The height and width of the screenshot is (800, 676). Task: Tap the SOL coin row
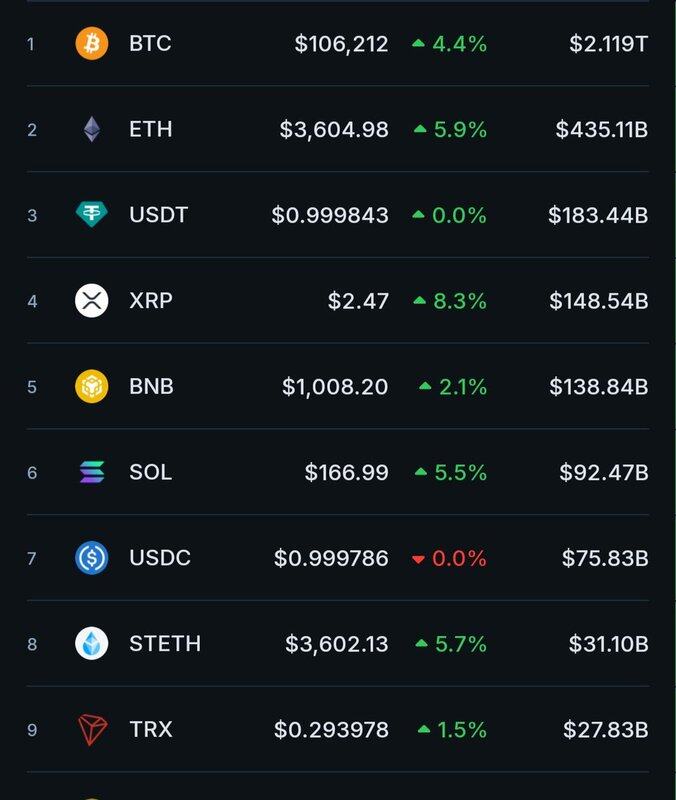[150, 472]
